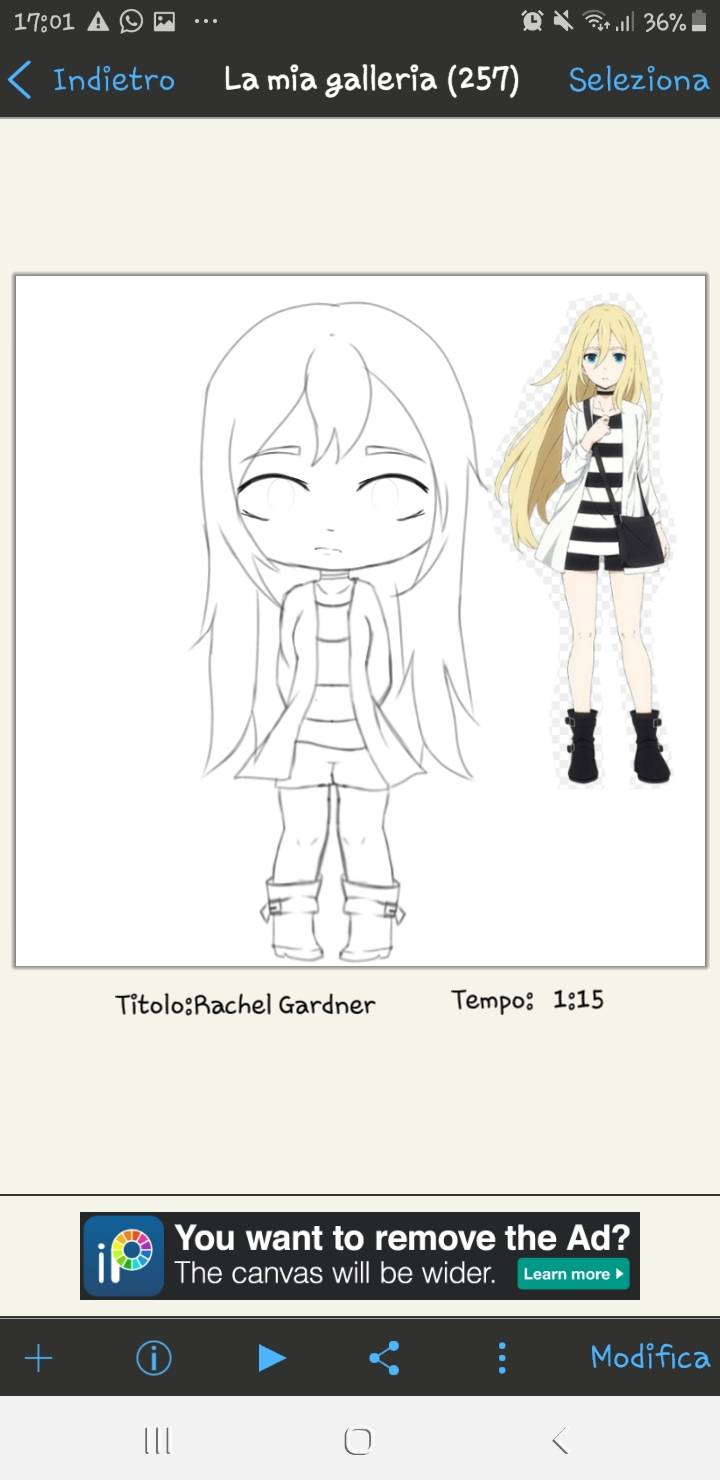Tap Seleziona to select artworks
This screenshot has width=720, height=1480.
[x=639, y=80]
